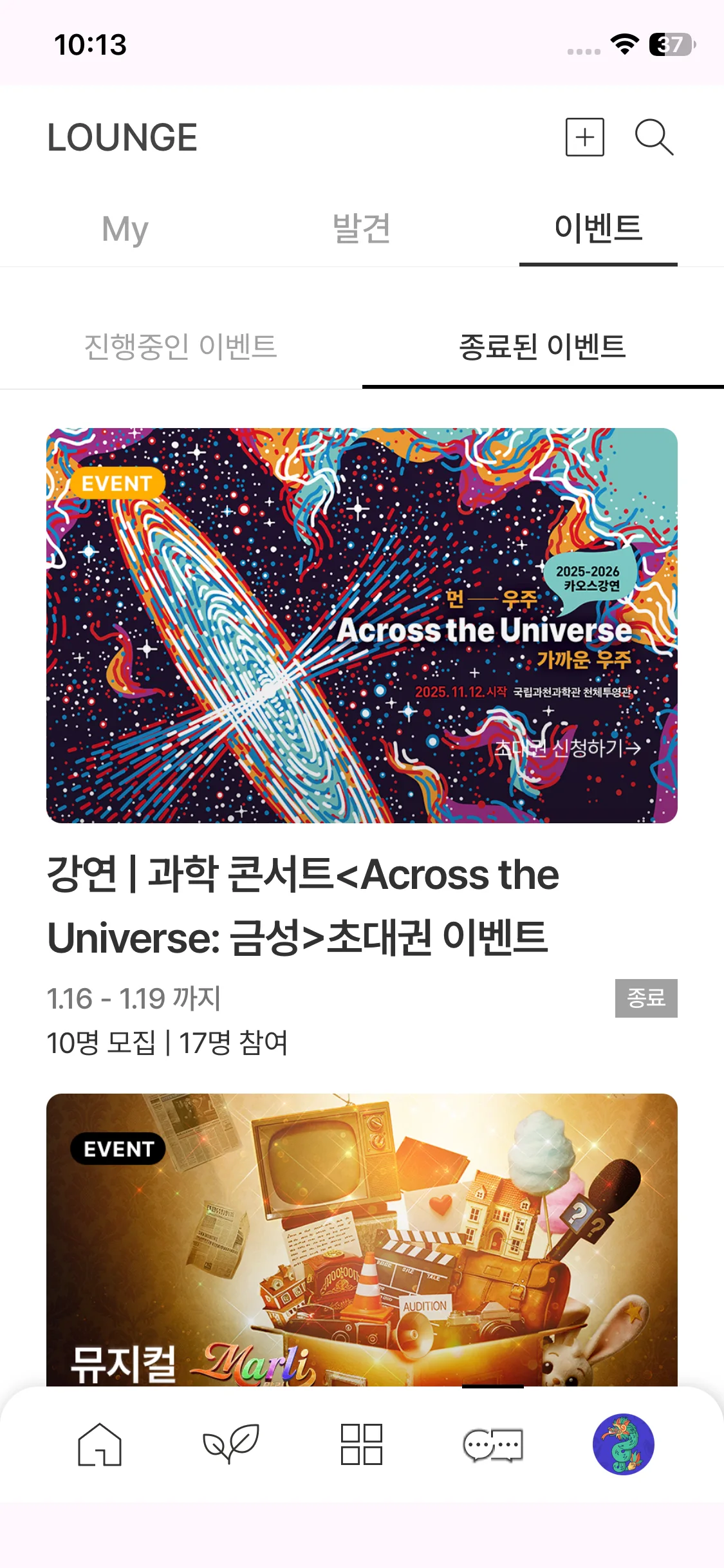Open the Across the Universe event card
Screen dimensions: 724x1568
[362, 625]
